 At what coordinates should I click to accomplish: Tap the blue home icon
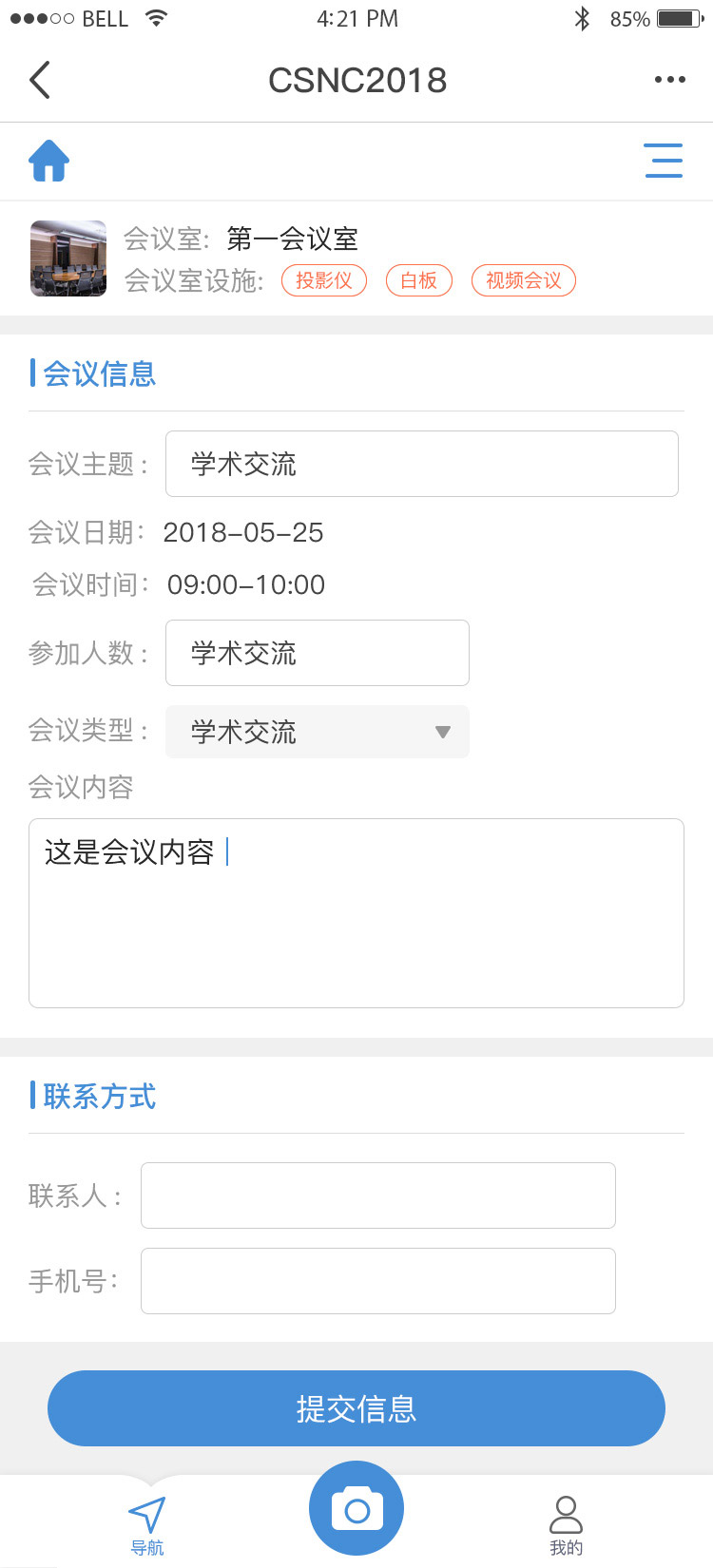[49, 161]
